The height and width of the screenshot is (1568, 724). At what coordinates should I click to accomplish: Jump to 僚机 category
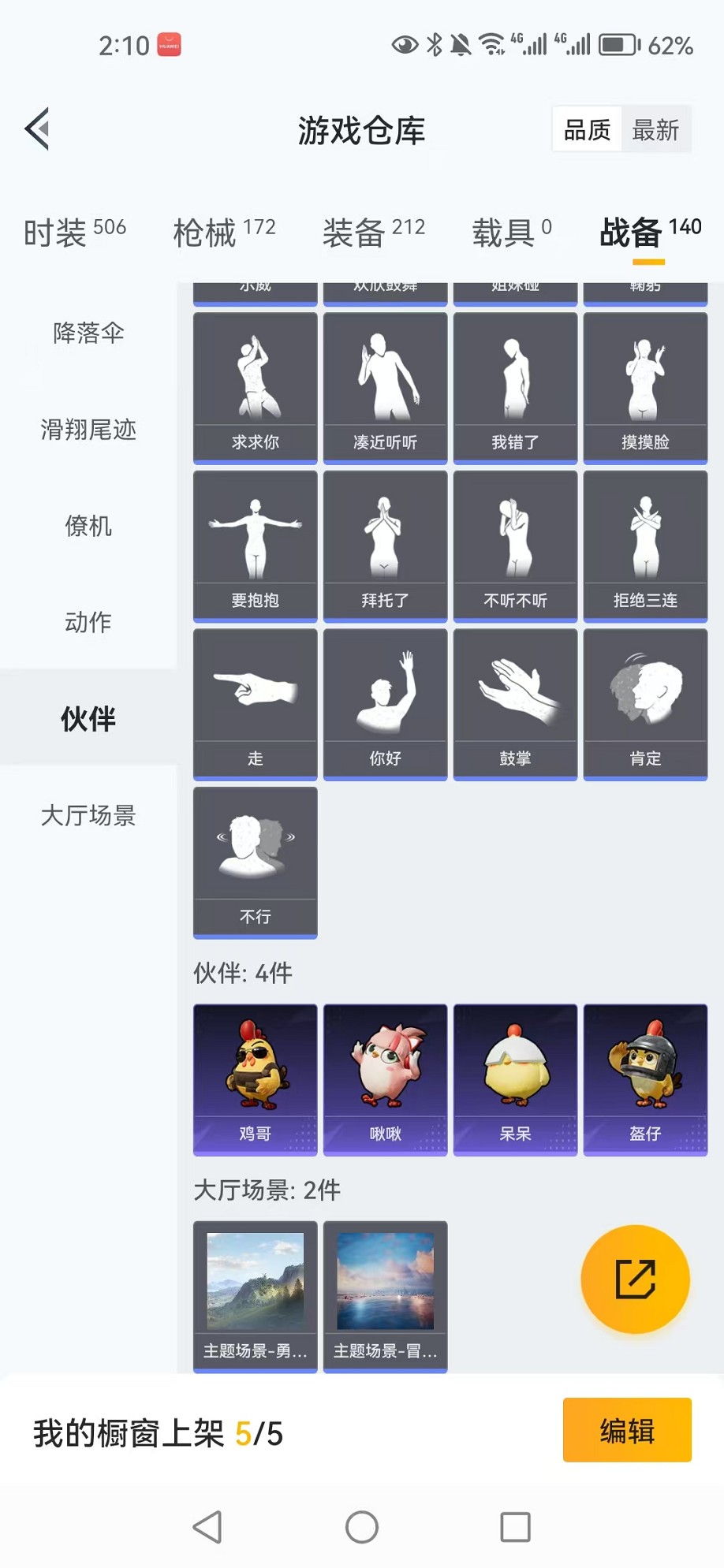[88, 526]
